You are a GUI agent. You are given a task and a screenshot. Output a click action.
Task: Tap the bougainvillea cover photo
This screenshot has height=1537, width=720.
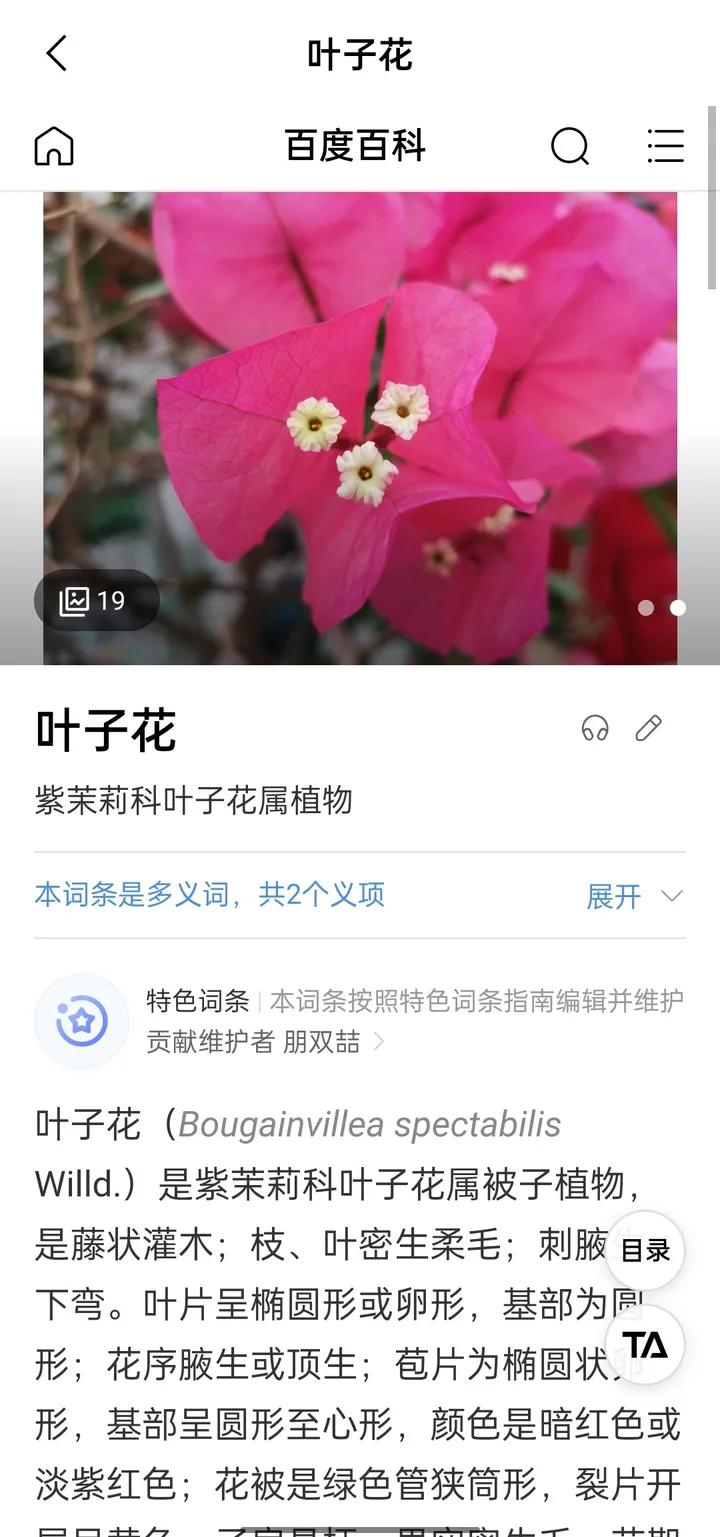click(360, 420)
